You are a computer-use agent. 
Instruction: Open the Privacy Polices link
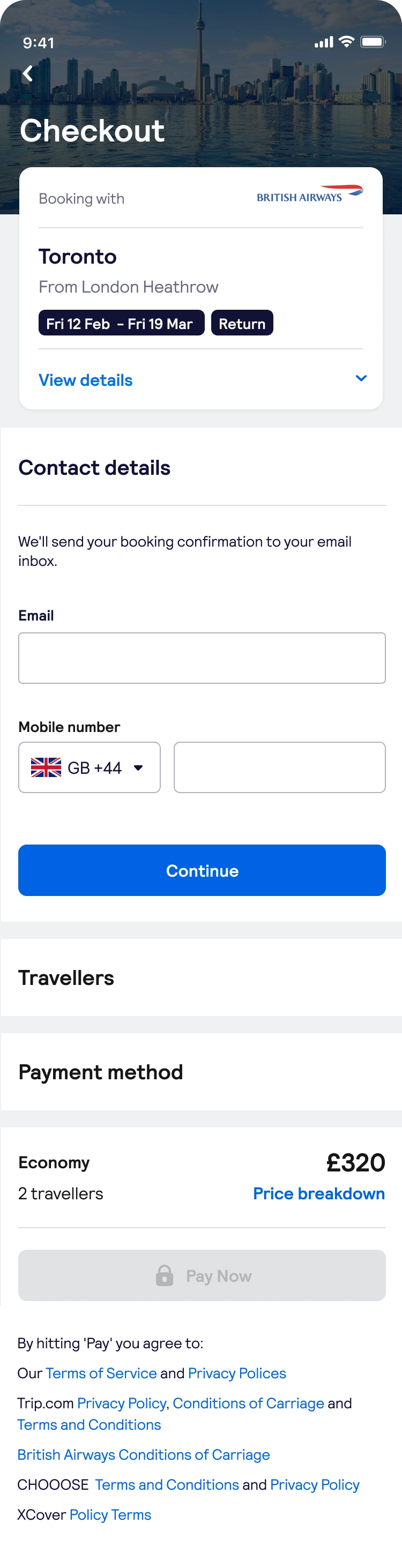click(237, 1373)
